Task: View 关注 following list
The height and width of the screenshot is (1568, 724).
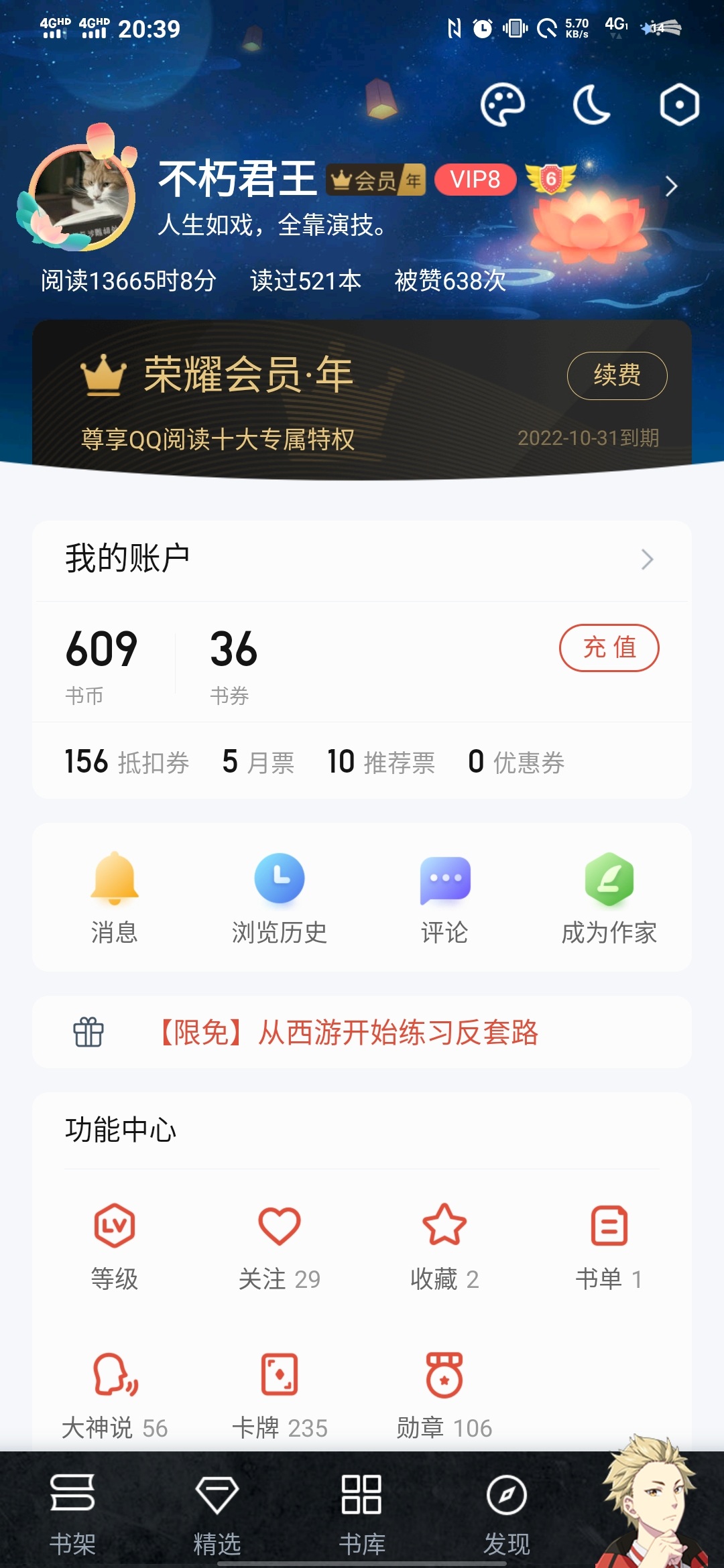Action: [280, 1246]
